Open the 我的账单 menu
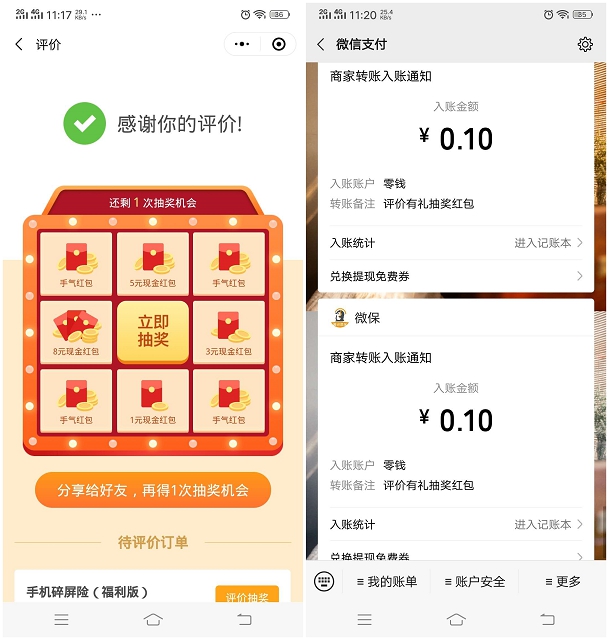The width and height of the screenshot is (609, 640). point(388,581)
